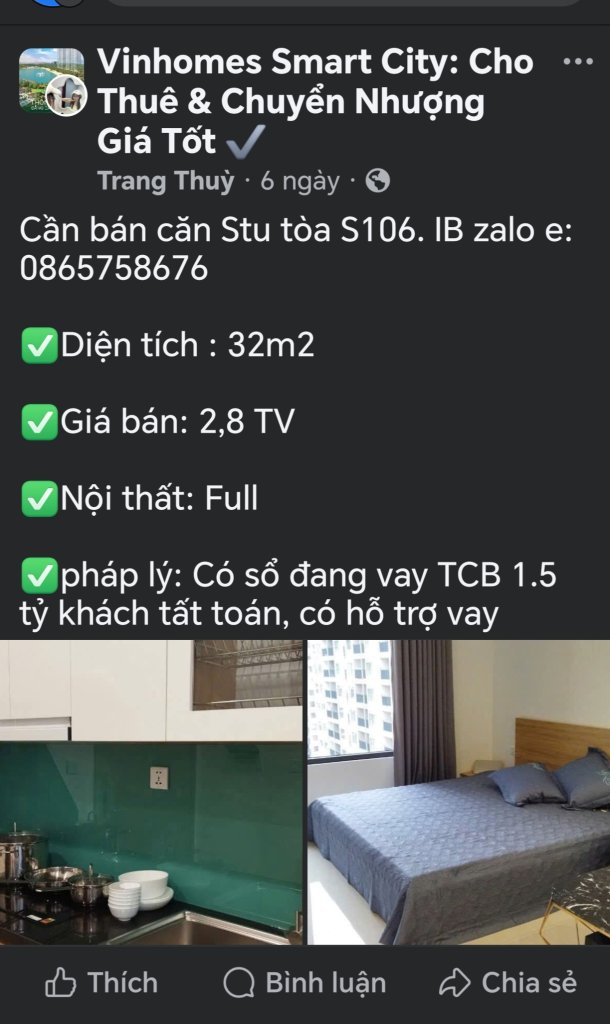The image size is (610, 1024).
Task: Share the post with Chia sẻ
Action: pyautogui.click(x=507, y=983)
